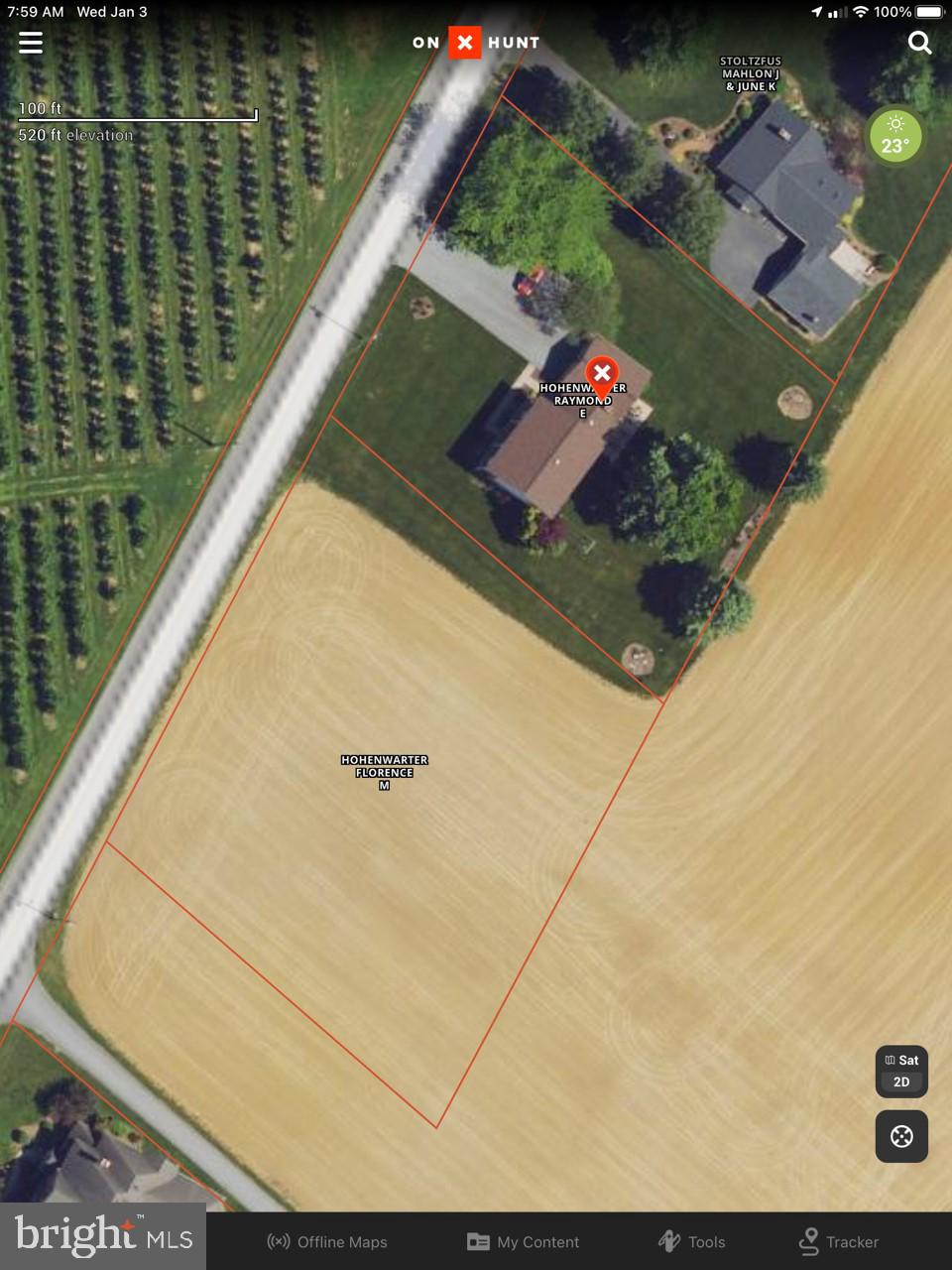The height and width of the screenshot is (1270, 952).
Task: Open the Tracker tab
Action: tap(839, 1241)
